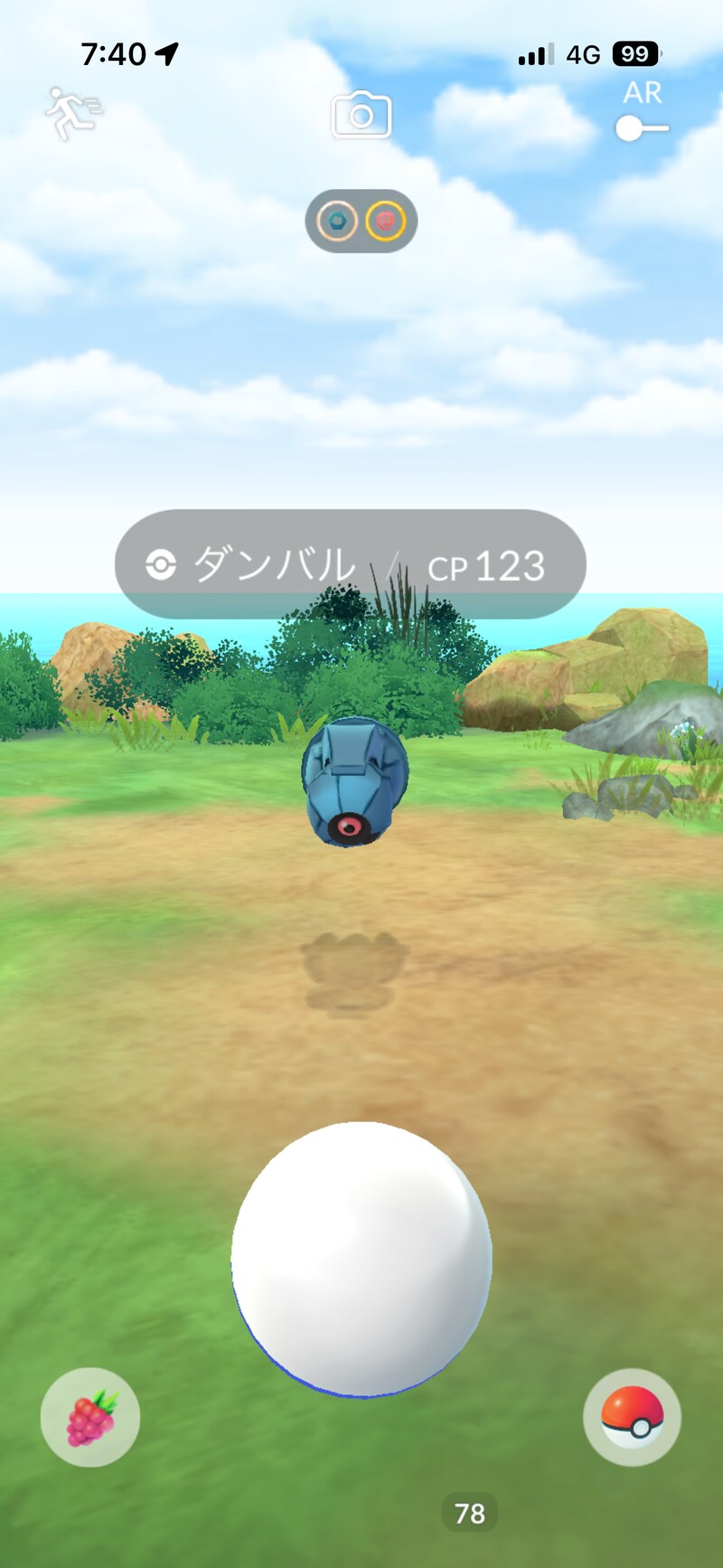Tap the ダンバル name and CP label

(x=351, y=565)
